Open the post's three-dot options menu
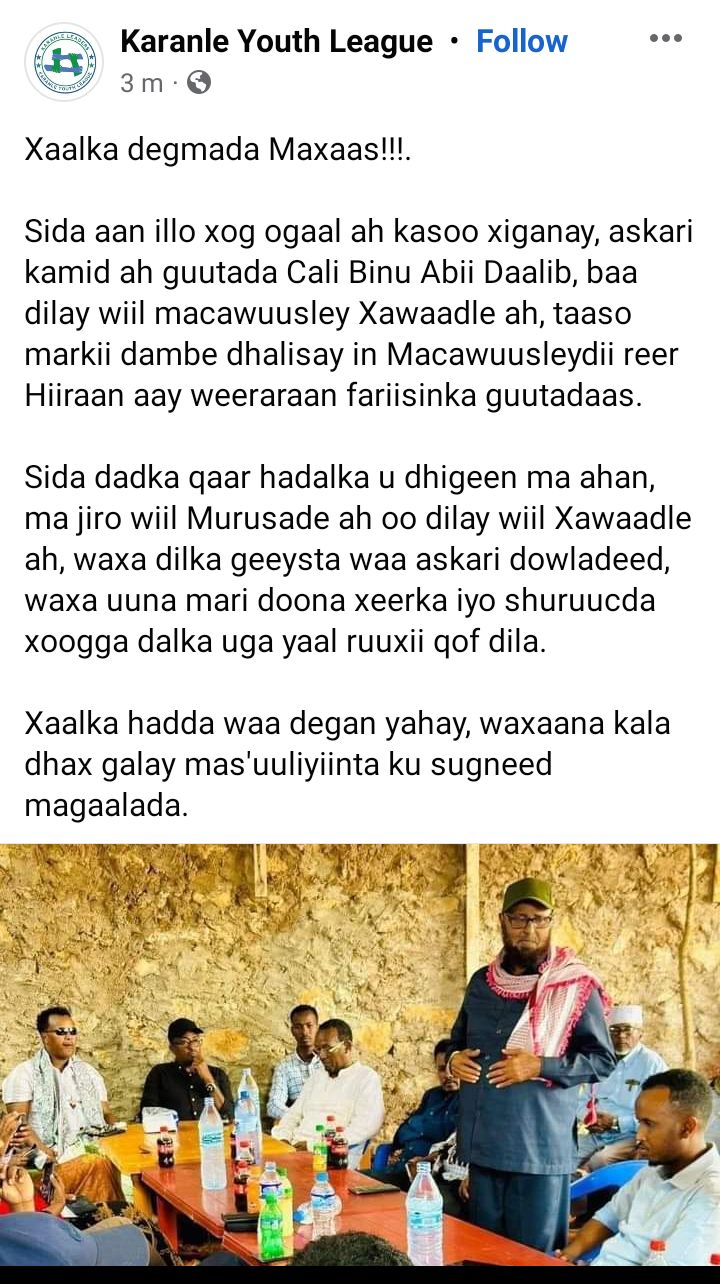The width and height of the screenshot is (720, 1284). (x=665, y=39)
